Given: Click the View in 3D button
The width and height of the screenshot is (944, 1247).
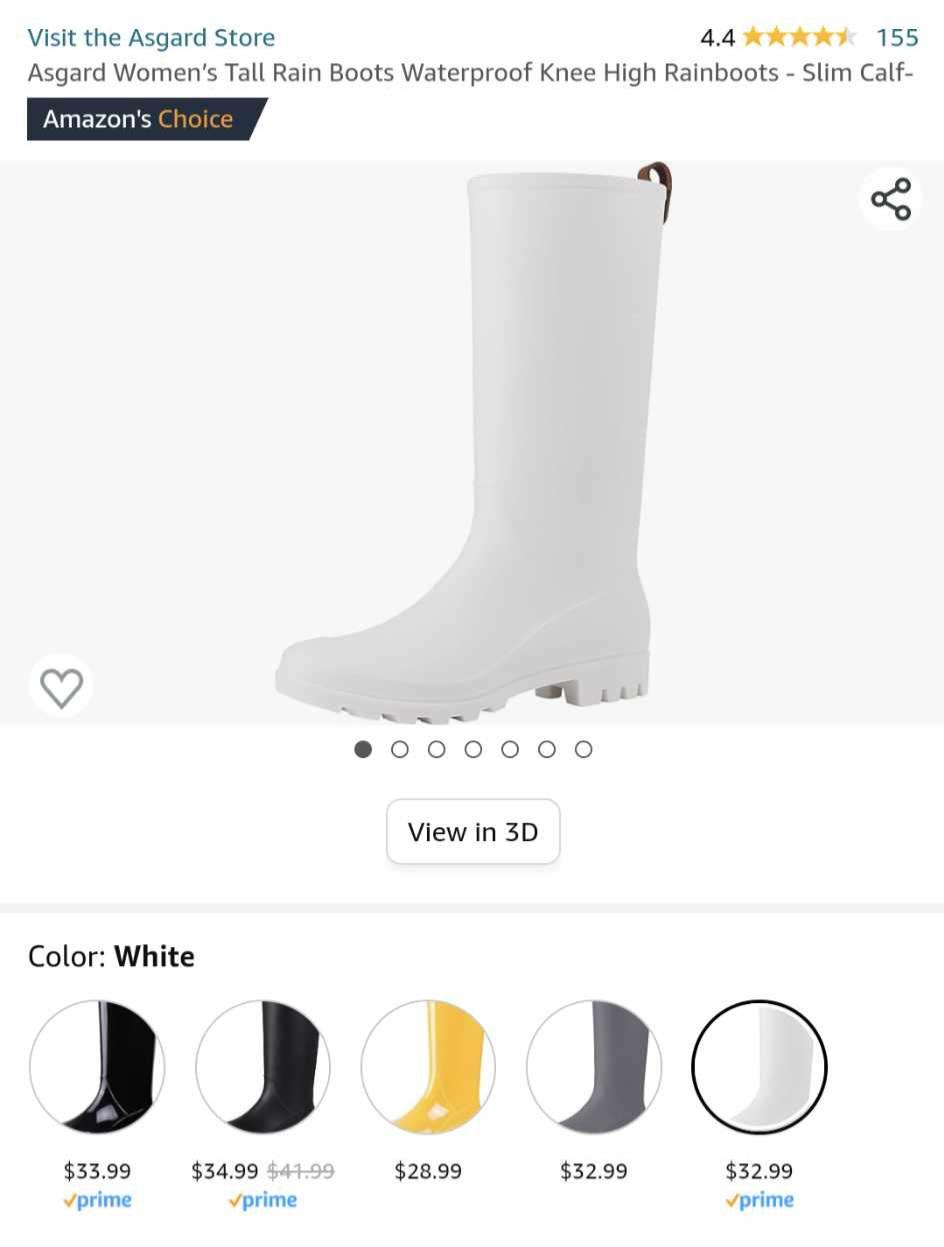Looking at the screenshot, I should tap(472, 831).
